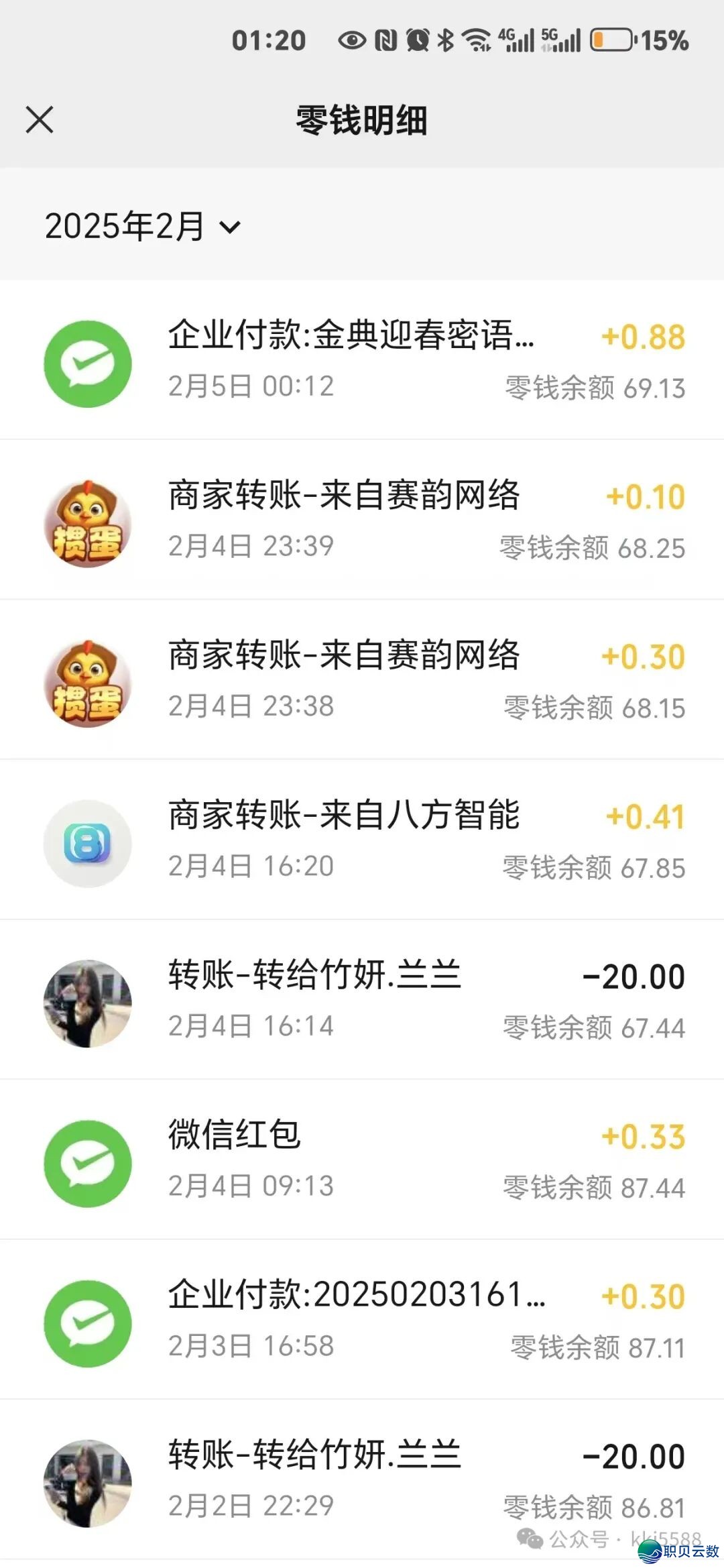Open the 微信红包 +0.33 record
The width and height of the screenshot is (724, 1568).
click(x=362, y=1160)
